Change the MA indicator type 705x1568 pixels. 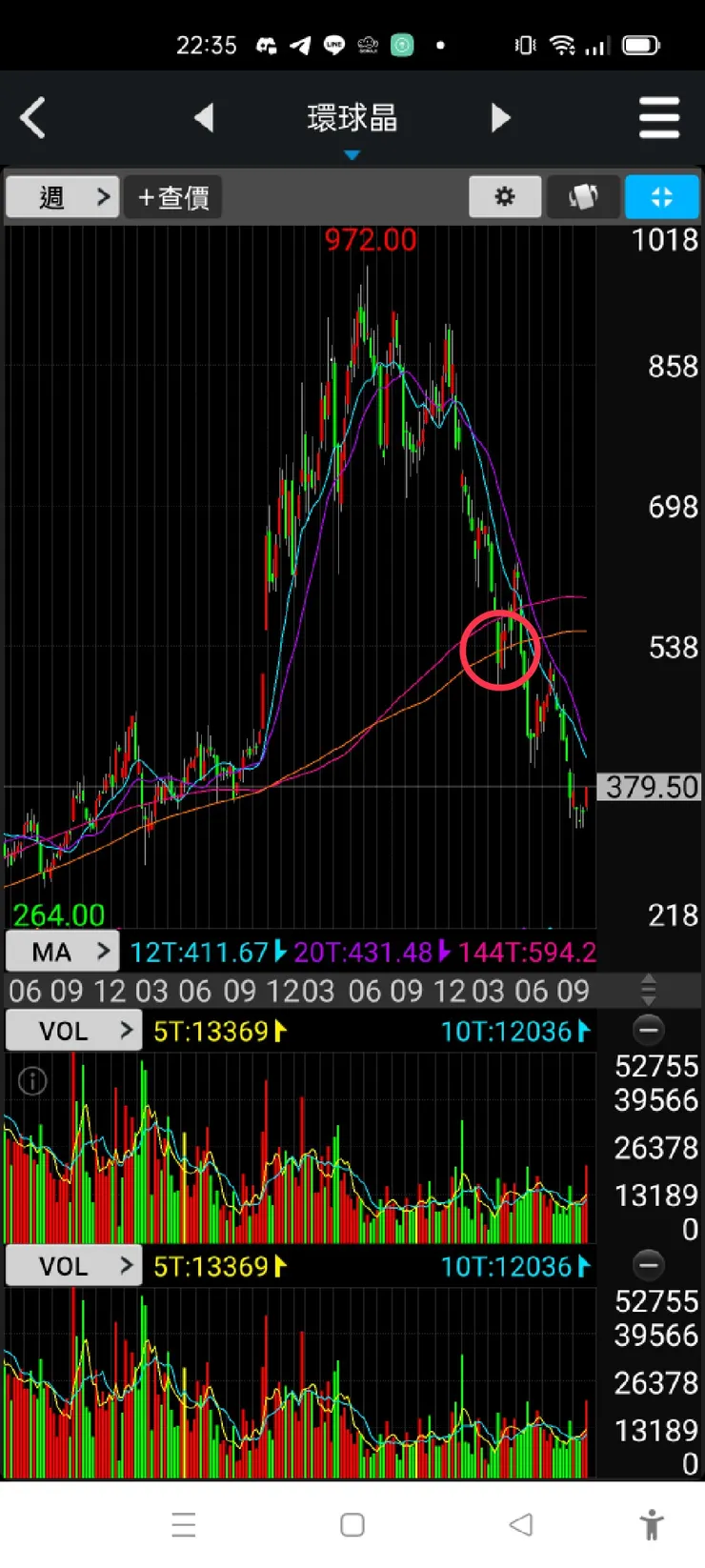63,952
